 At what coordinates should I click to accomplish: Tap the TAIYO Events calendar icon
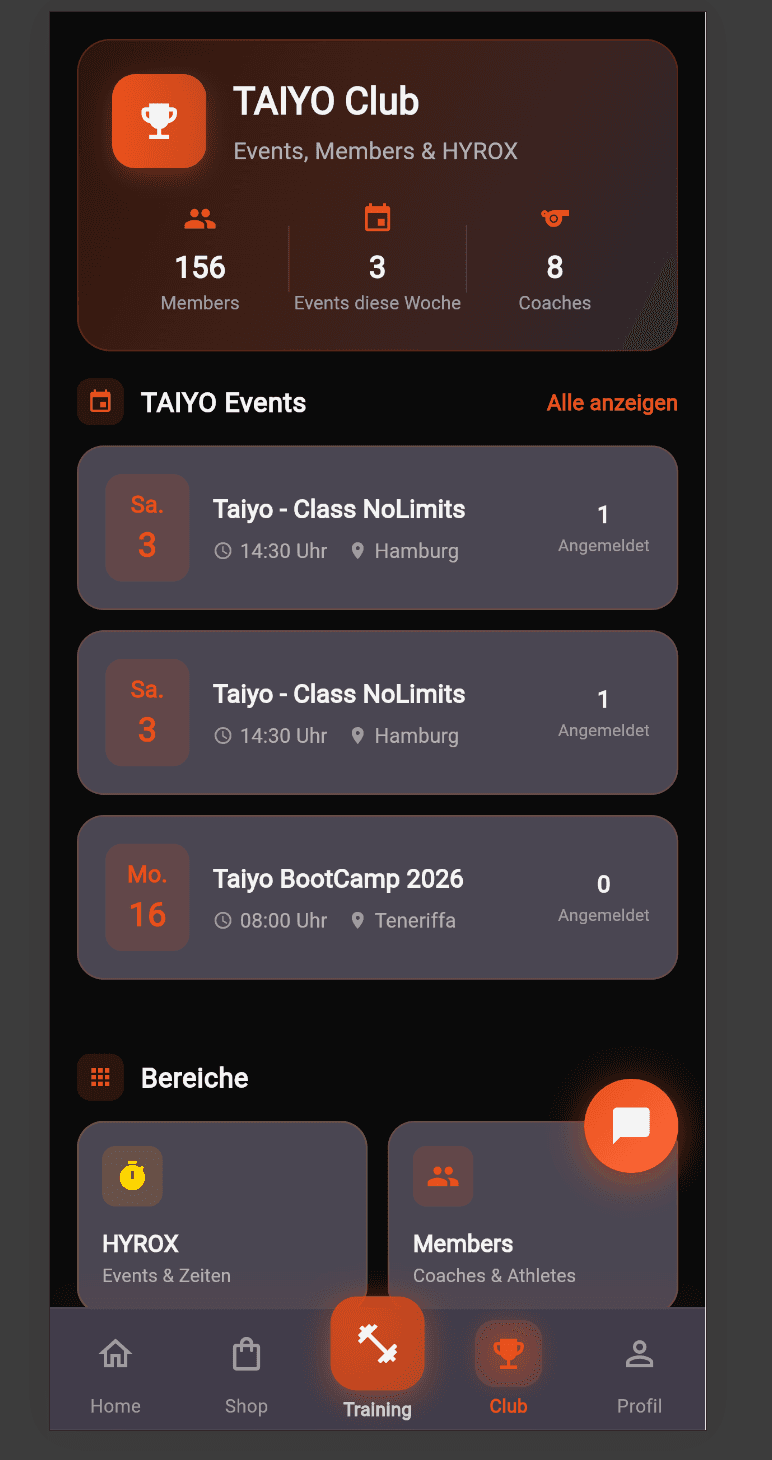point(100,401)
